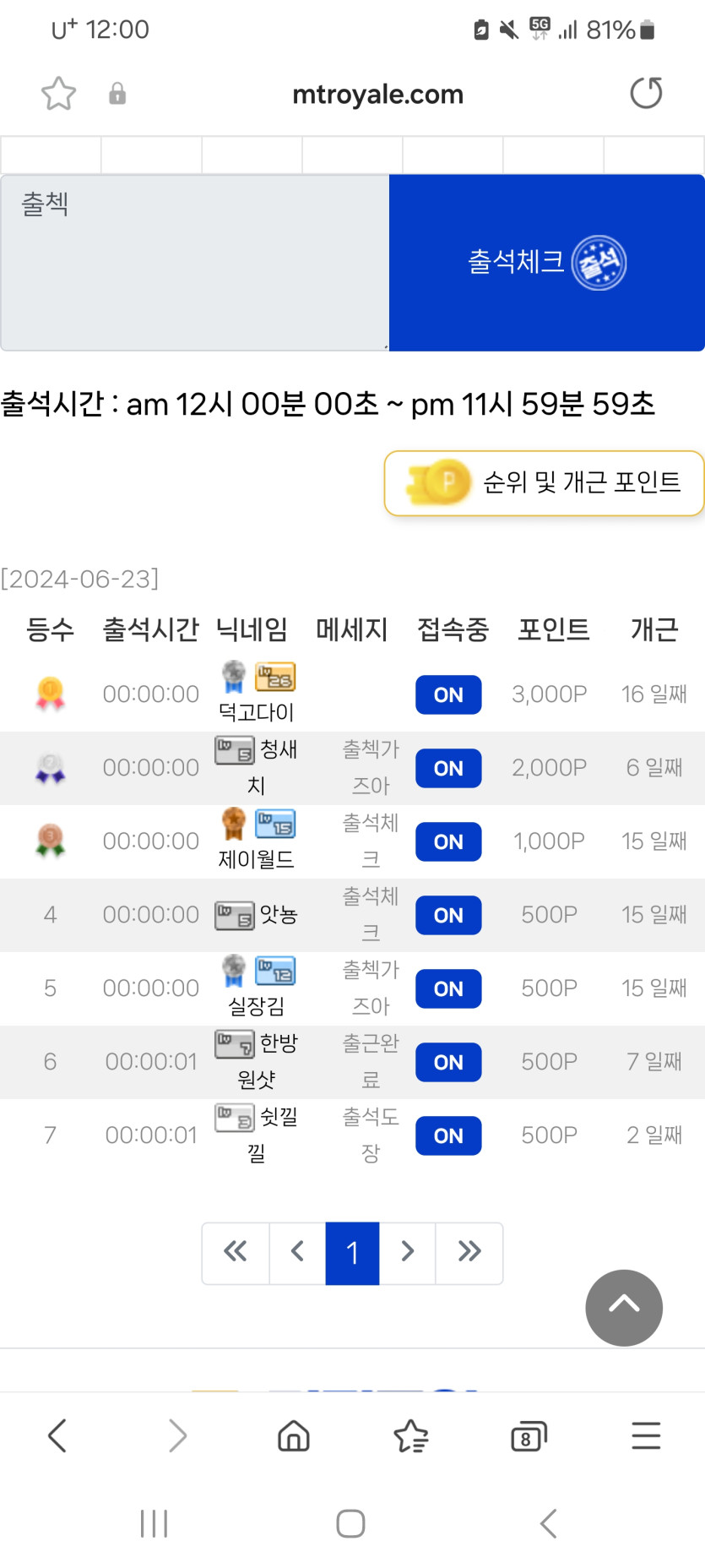Jump to the first page of results

[236, 1253]
